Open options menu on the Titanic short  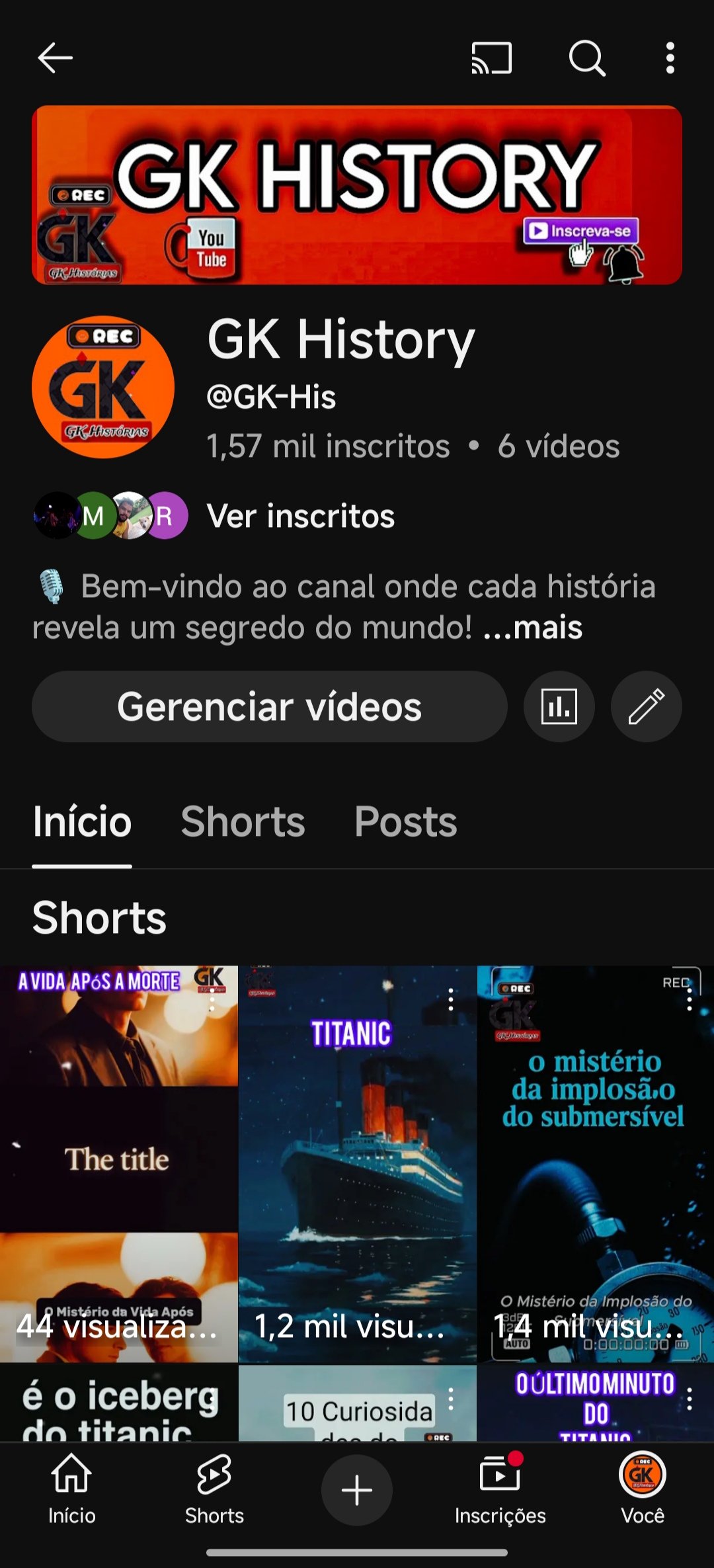click(x=451, y=1000)
